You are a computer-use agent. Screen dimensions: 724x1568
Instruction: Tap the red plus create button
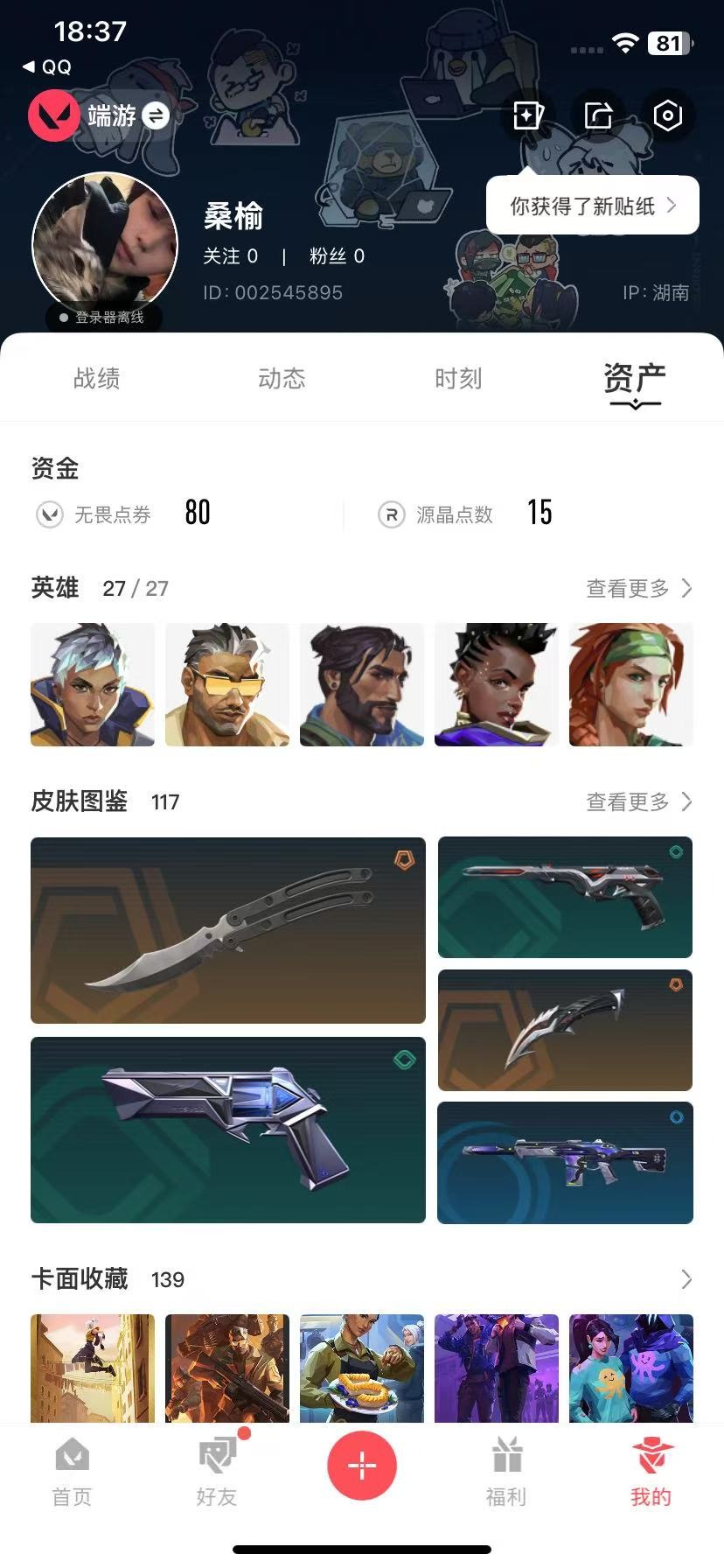pyautogui.click(x=362, y=1466)
